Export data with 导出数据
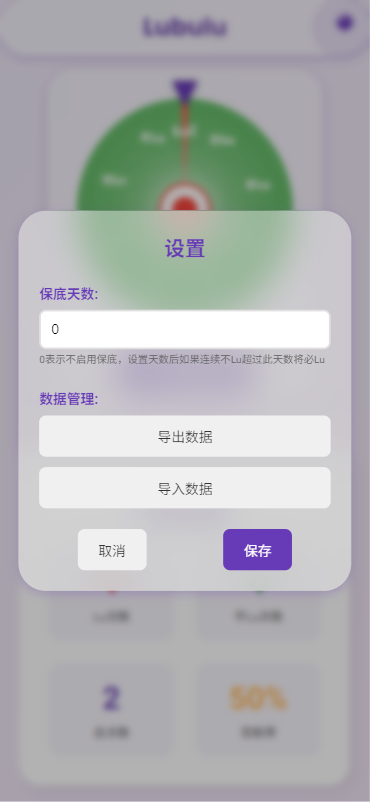Viewport: 370px width, 802px height. 185,436
